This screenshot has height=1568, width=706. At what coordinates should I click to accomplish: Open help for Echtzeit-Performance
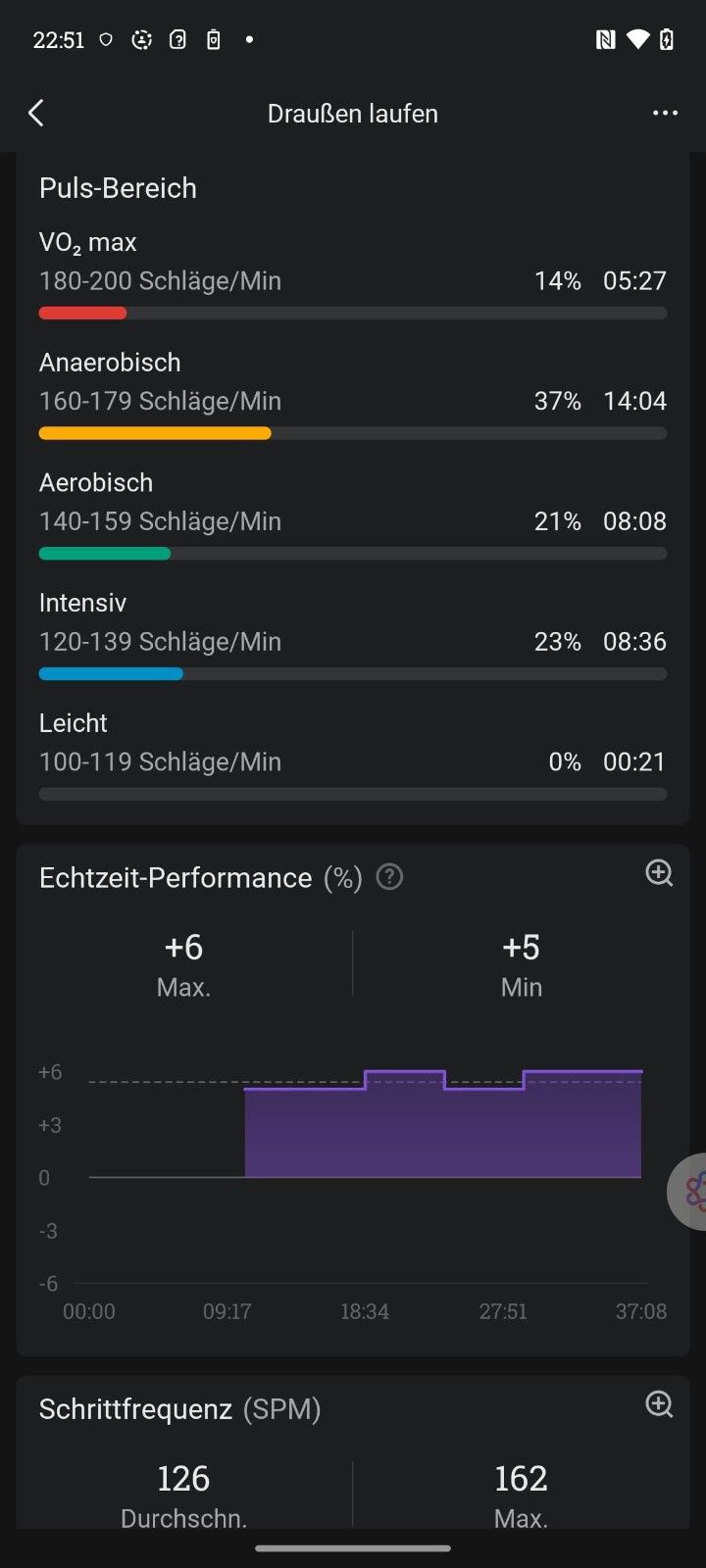pos(389,877)
